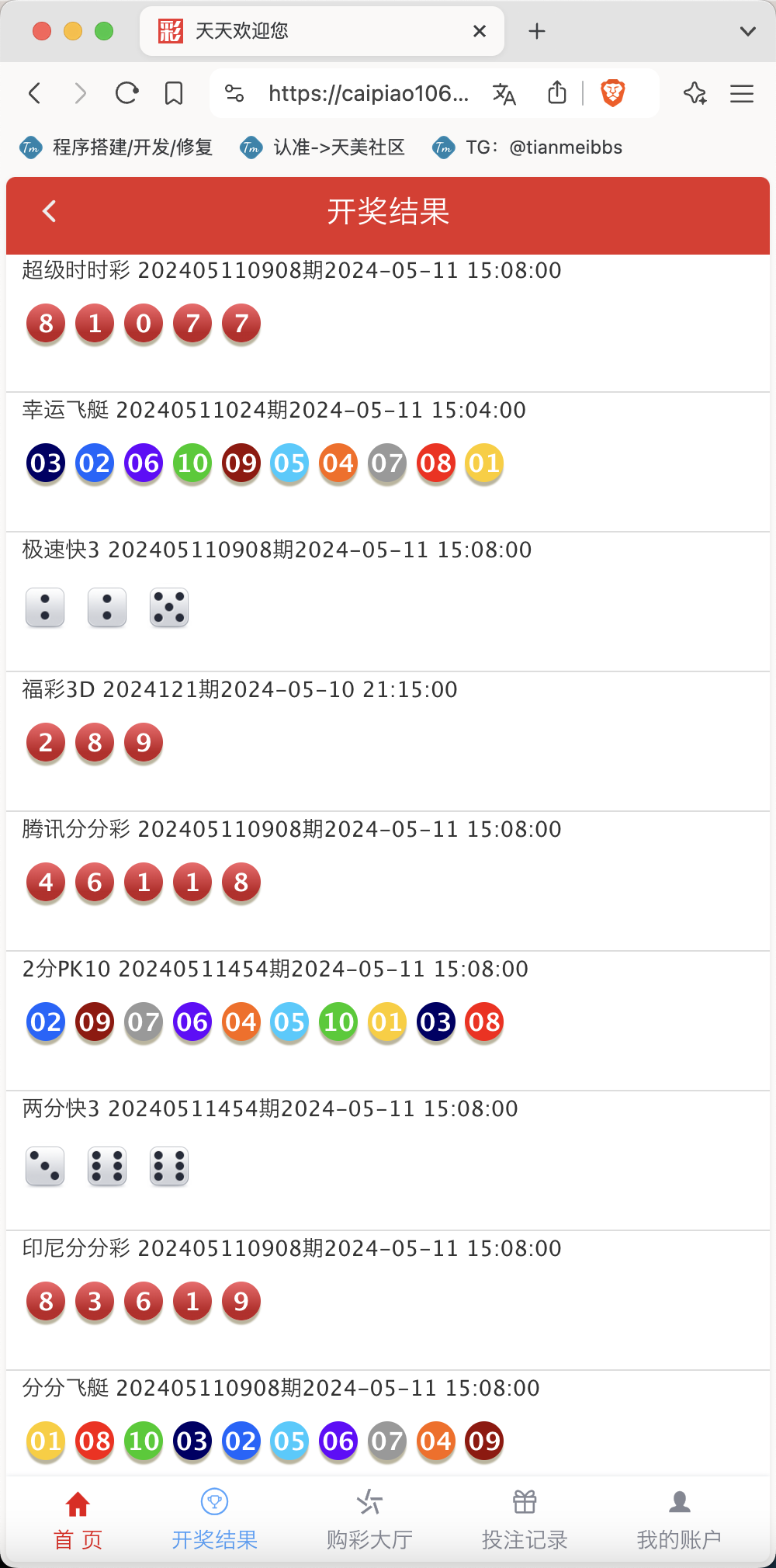Viewport: 776px width, 1568px height.
Task: Go back from the 开奖结果 page
Action: coord(50,211)
